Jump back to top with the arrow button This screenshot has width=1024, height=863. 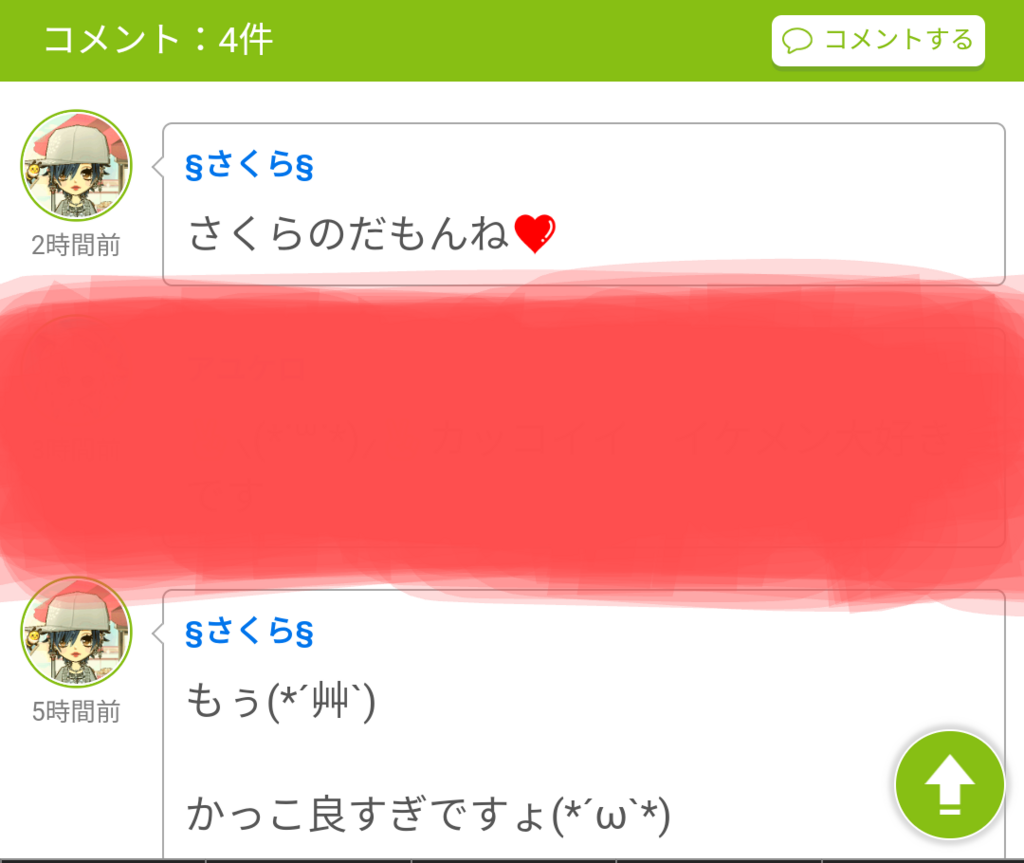(x=949, y=785)
